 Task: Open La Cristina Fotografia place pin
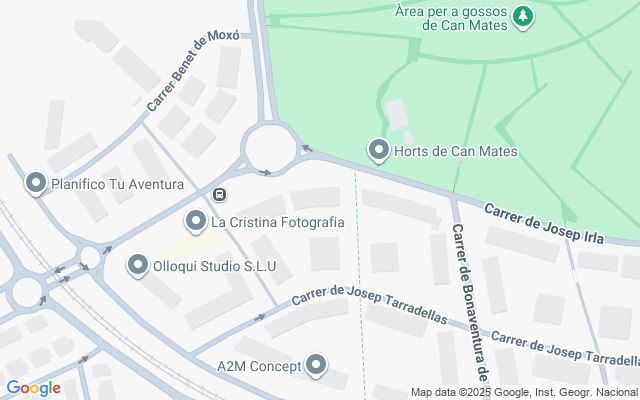click(196, 221)
